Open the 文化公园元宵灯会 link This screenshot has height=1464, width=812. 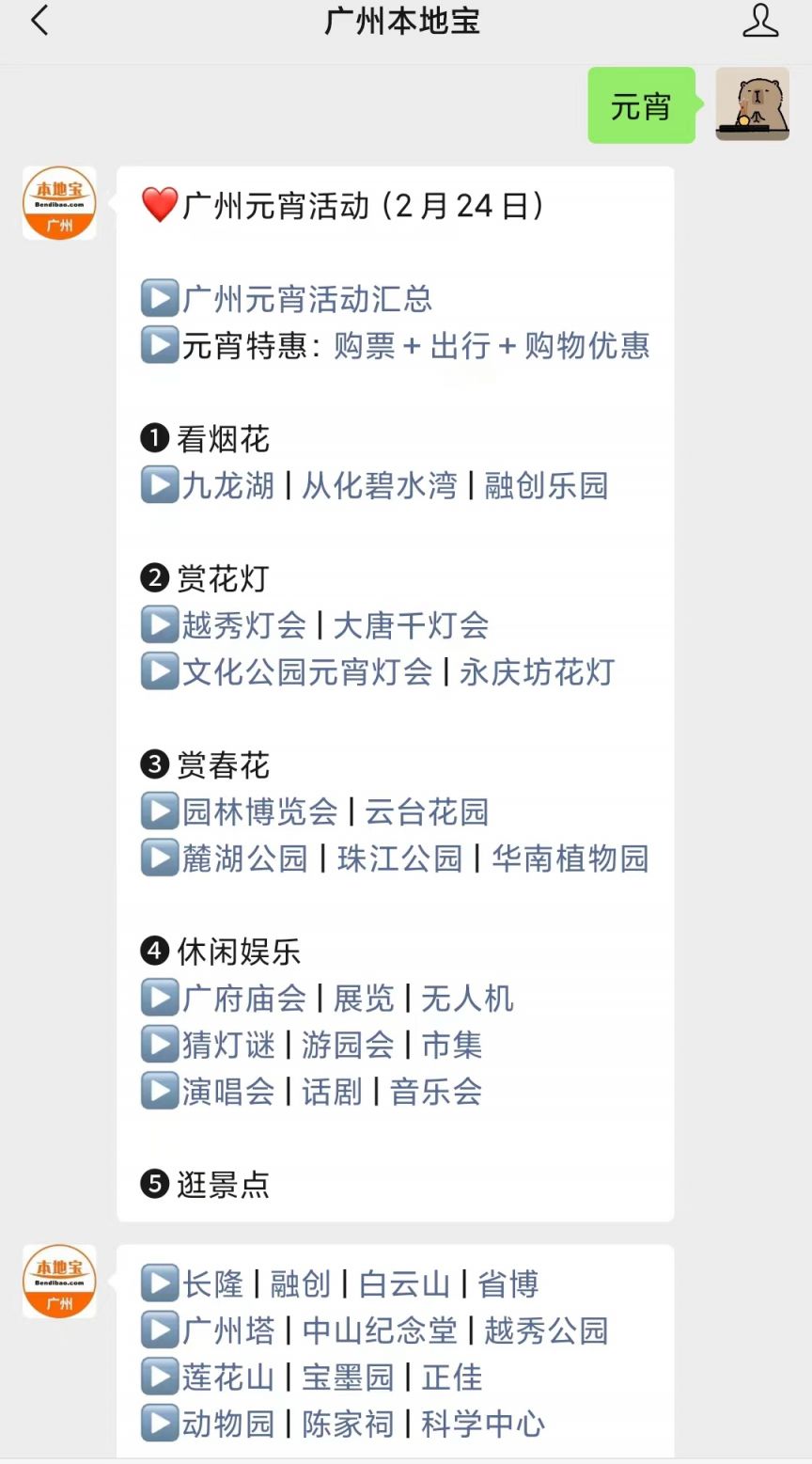pos(307,671)
